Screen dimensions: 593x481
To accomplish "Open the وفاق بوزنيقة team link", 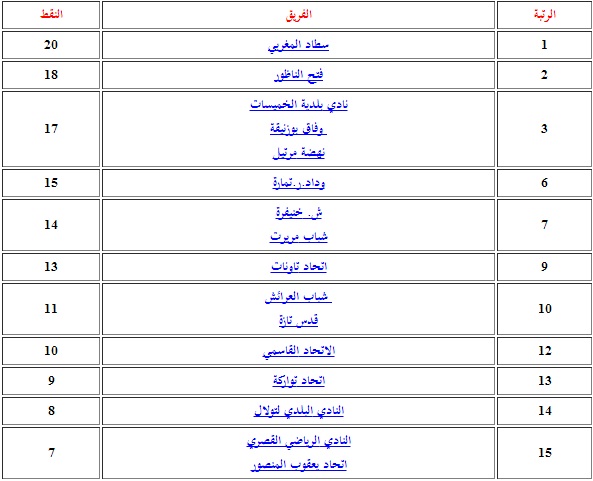I will click(298, 129).
